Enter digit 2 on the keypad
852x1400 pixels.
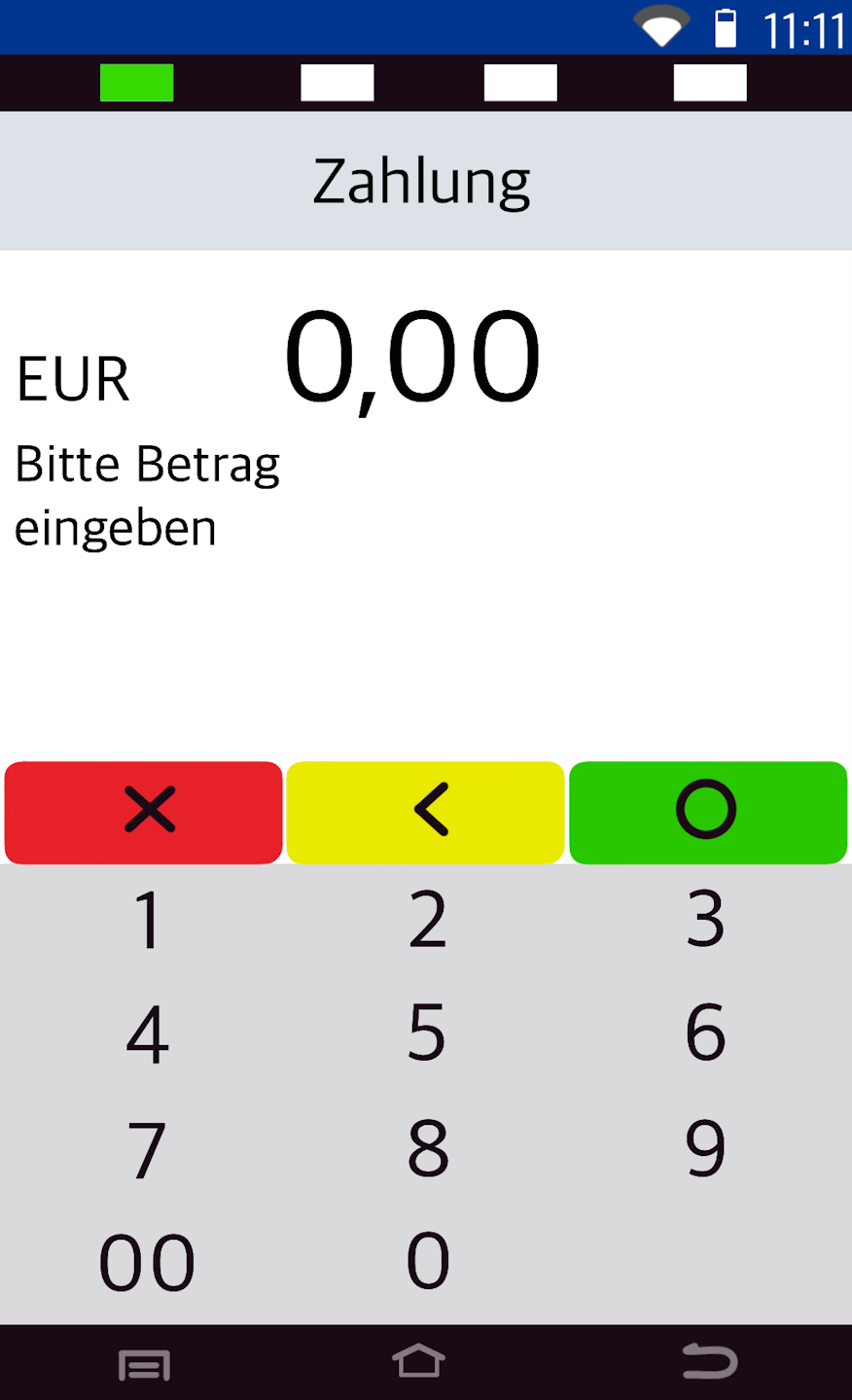coord(427,920)
